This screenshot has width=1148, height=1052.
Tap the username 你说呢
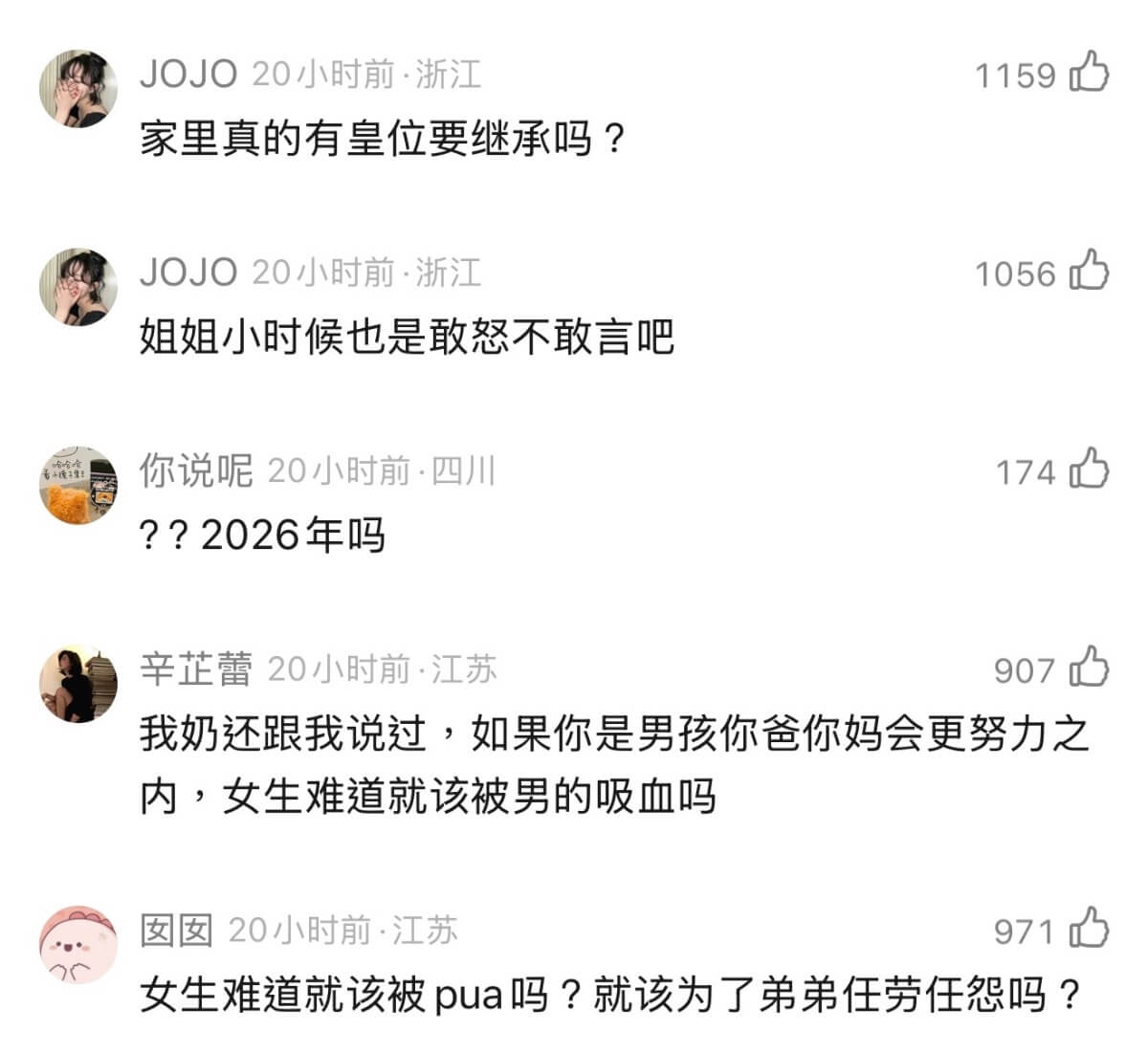click(x=195, y=471)
